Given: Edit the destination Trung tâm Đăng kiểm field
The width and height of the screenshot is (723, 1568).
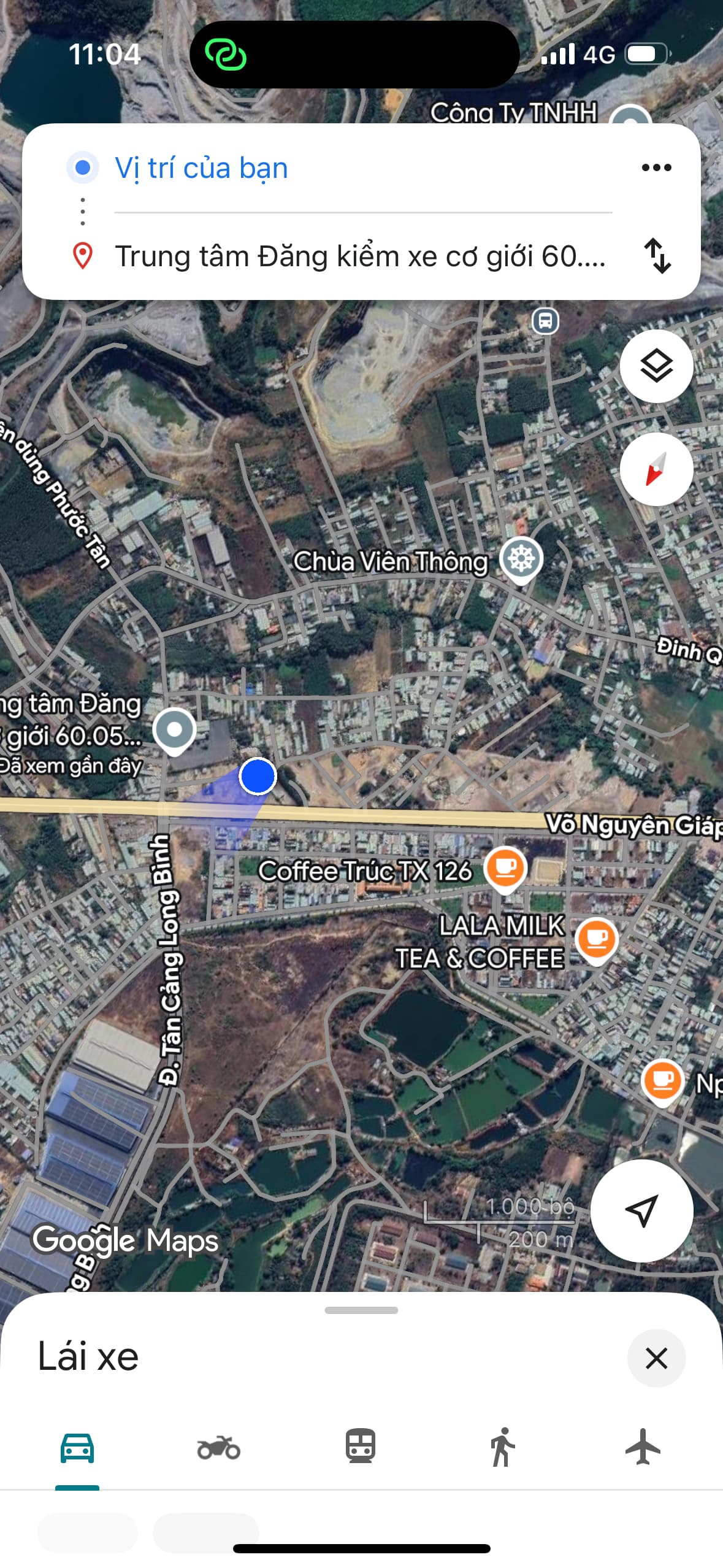Looking at the screenshot, I should (x=360, y=256).
